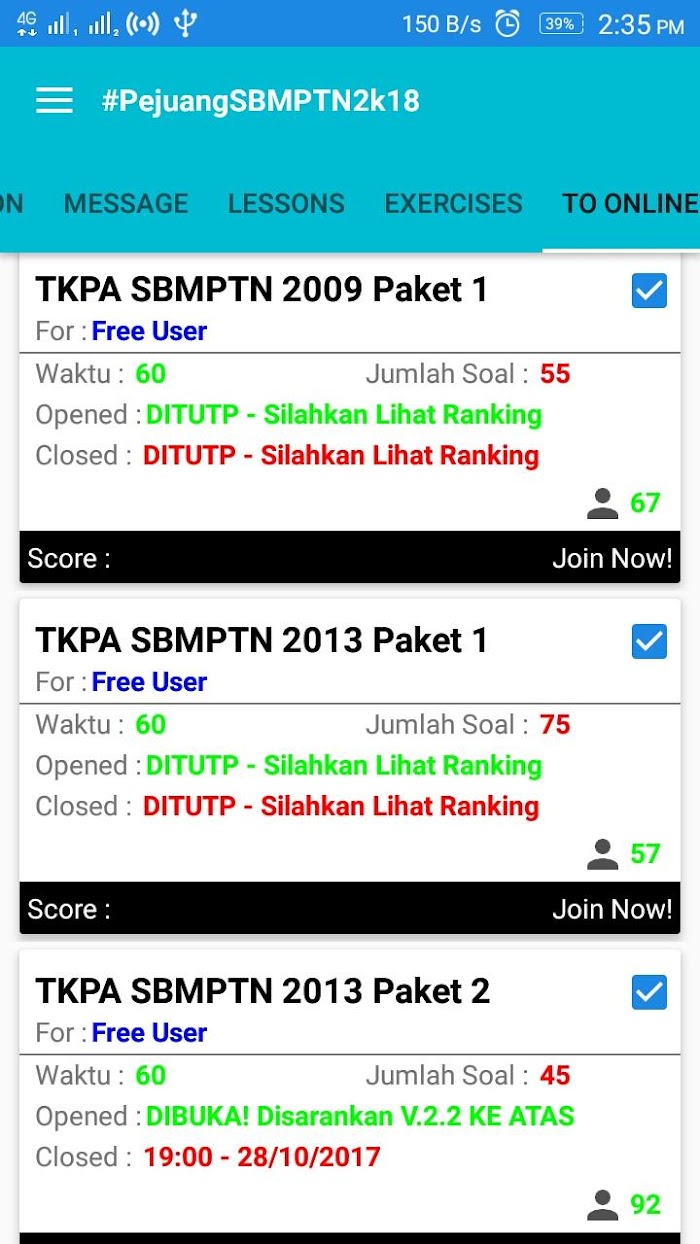Toggle the checkbox on TKPA SBMPTN 2013 Paket 1

point(649,642)
